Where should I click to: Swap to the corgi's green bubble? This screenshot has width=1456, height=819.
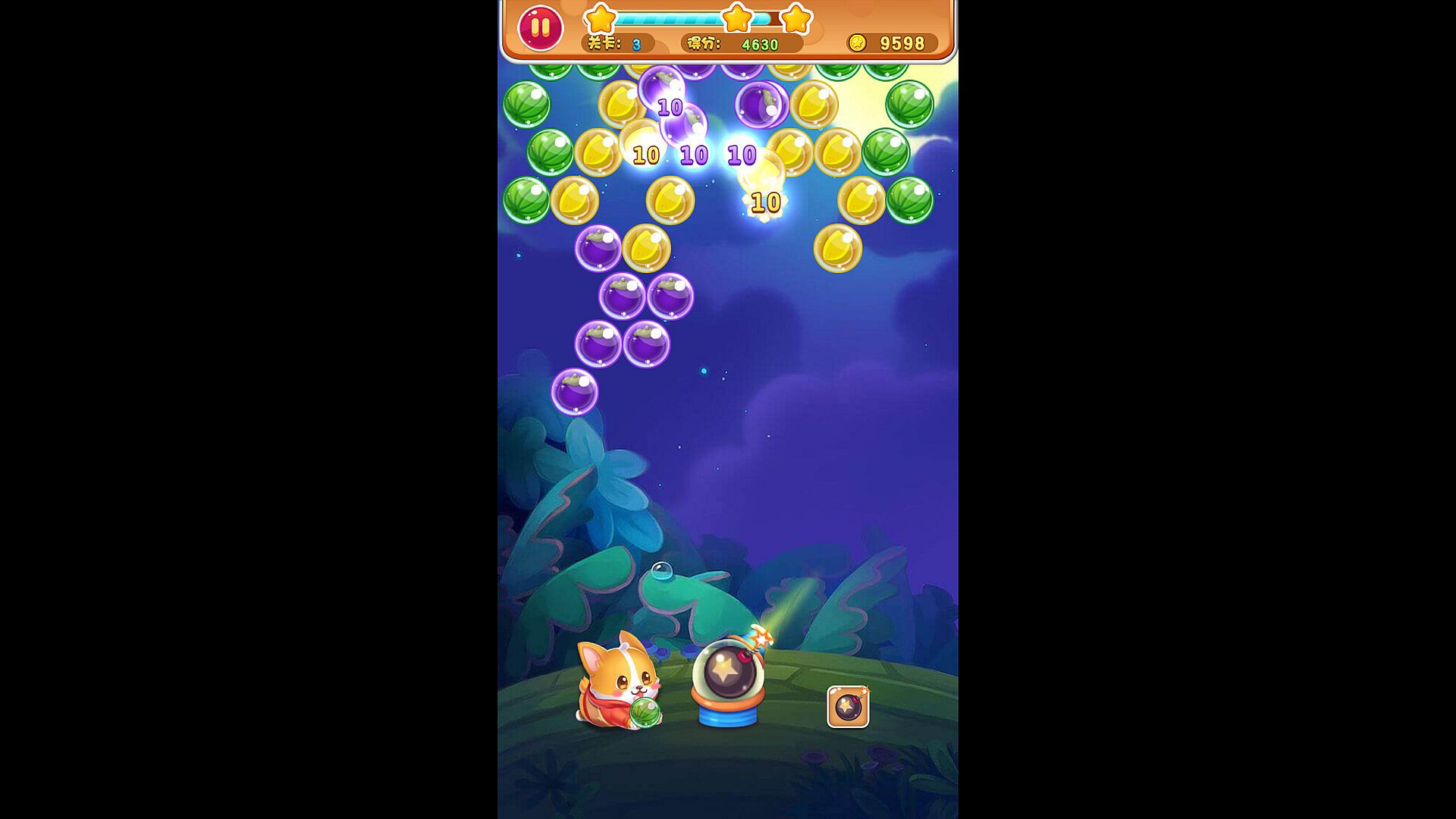645,712
